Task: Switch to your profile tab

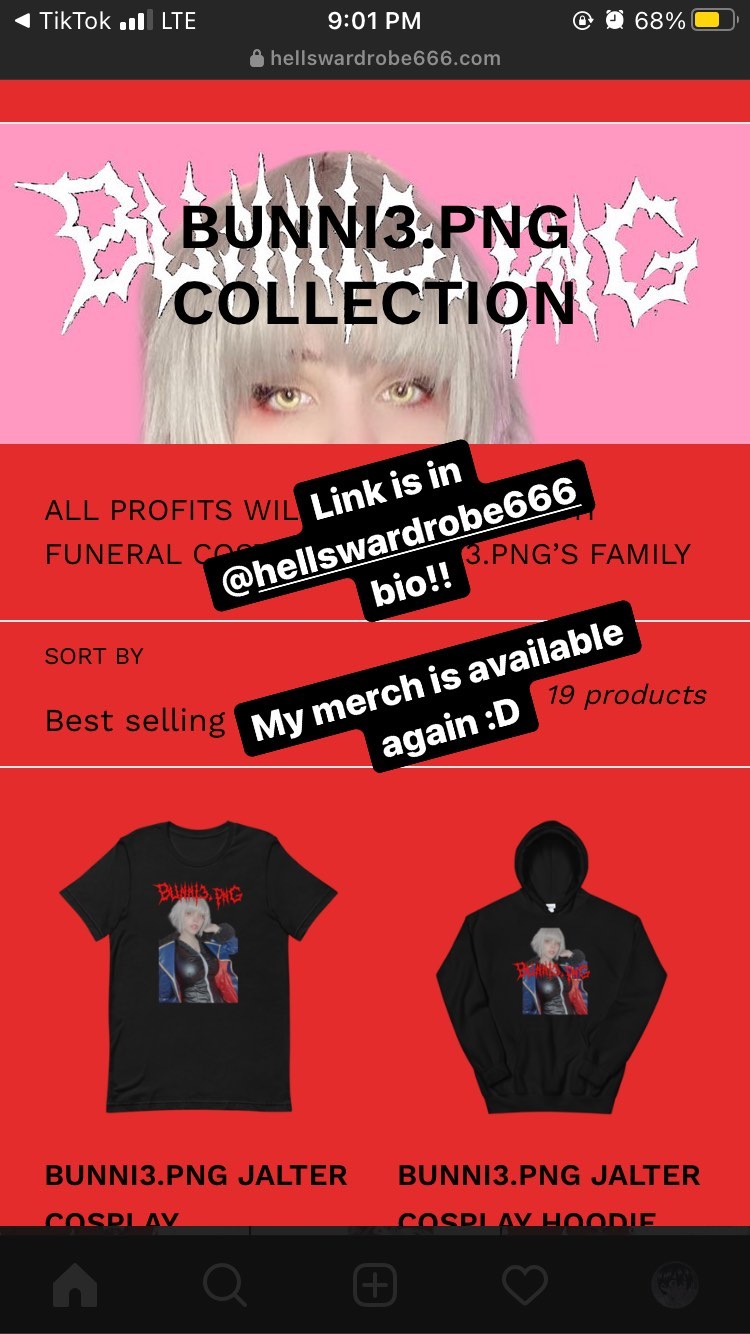Action: pos(675,1285)
